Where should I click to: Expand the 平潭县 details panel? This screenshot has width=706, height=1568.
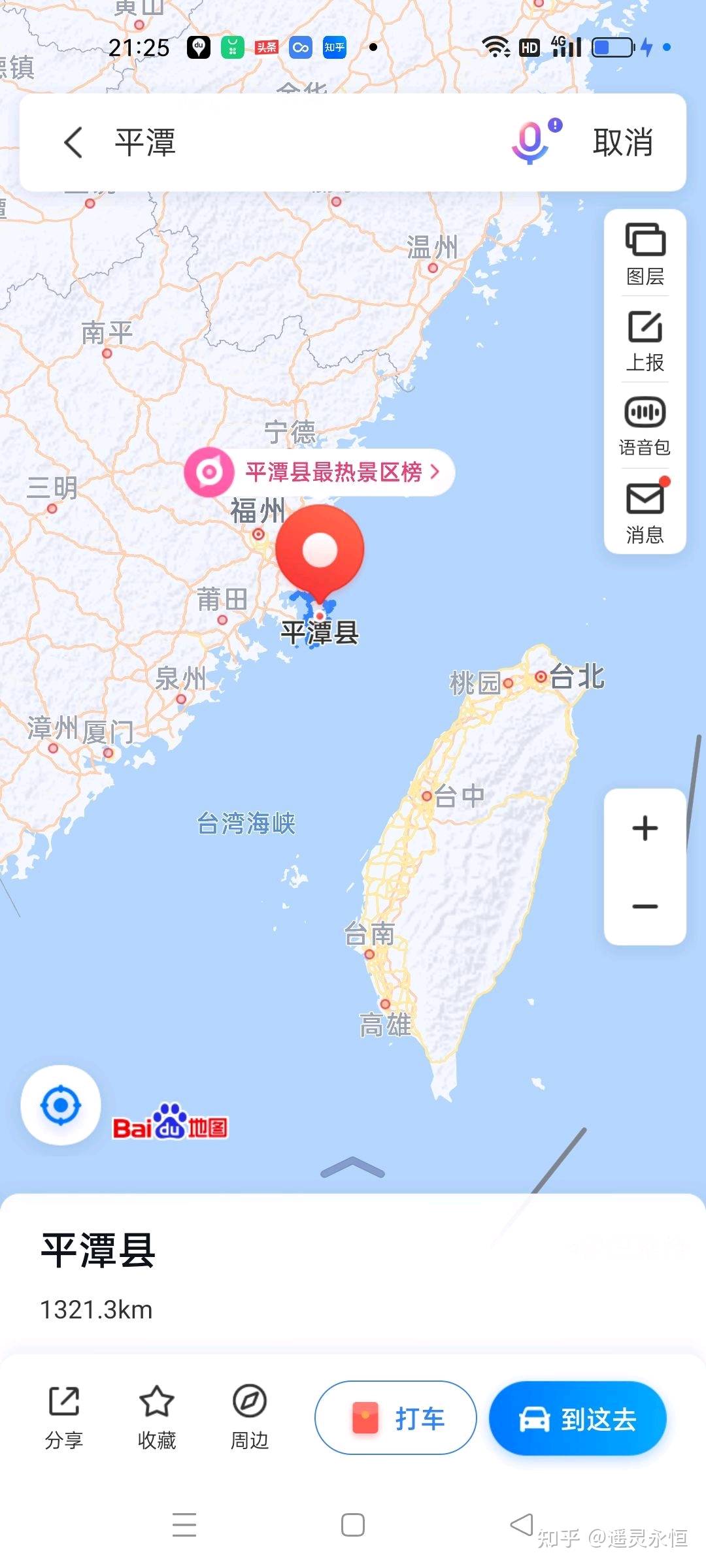[x=353, y=1168]
